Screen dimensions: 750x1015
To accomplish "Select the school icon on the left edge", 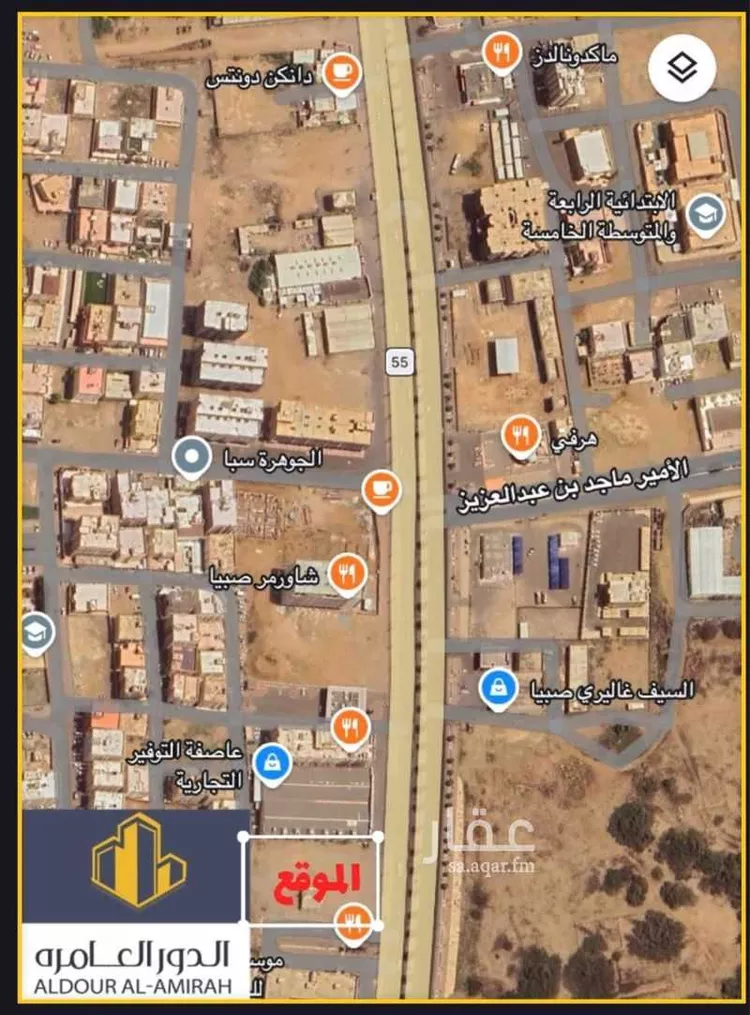I will [x=36, y=632].
